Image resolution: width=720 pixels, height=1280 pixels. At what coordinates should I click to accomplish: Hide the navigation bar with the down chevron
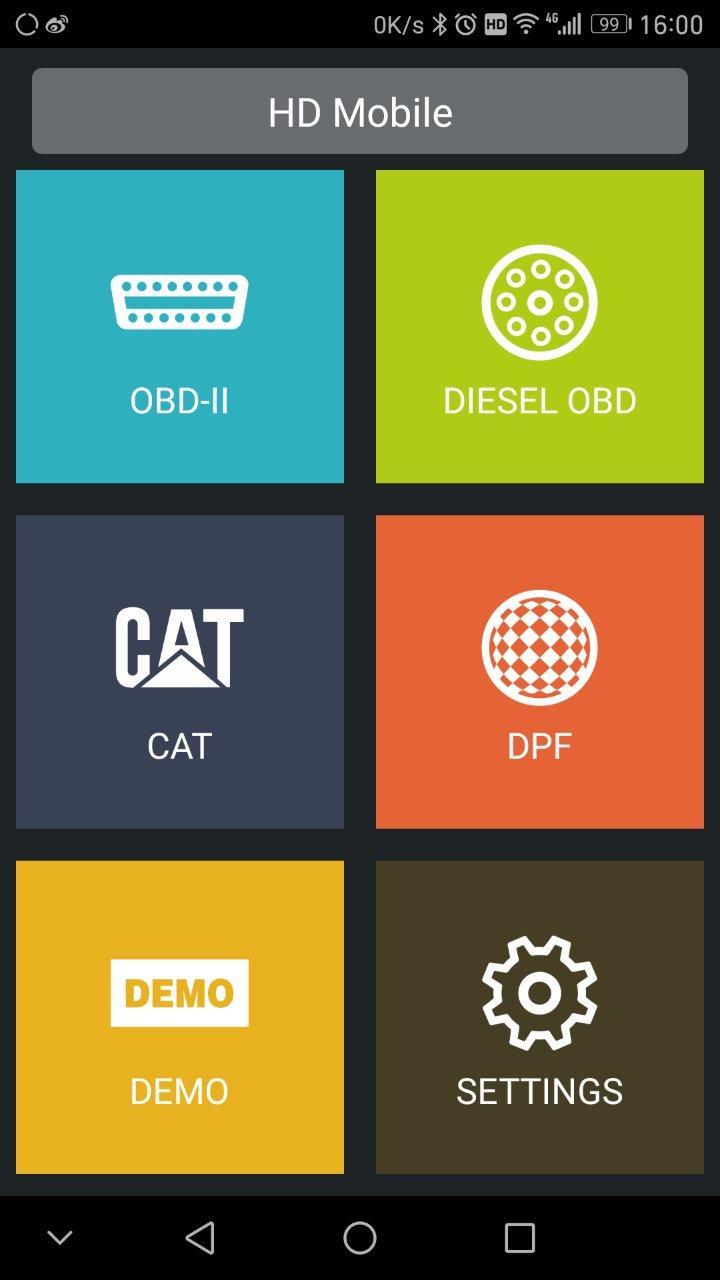point(60,1238)
